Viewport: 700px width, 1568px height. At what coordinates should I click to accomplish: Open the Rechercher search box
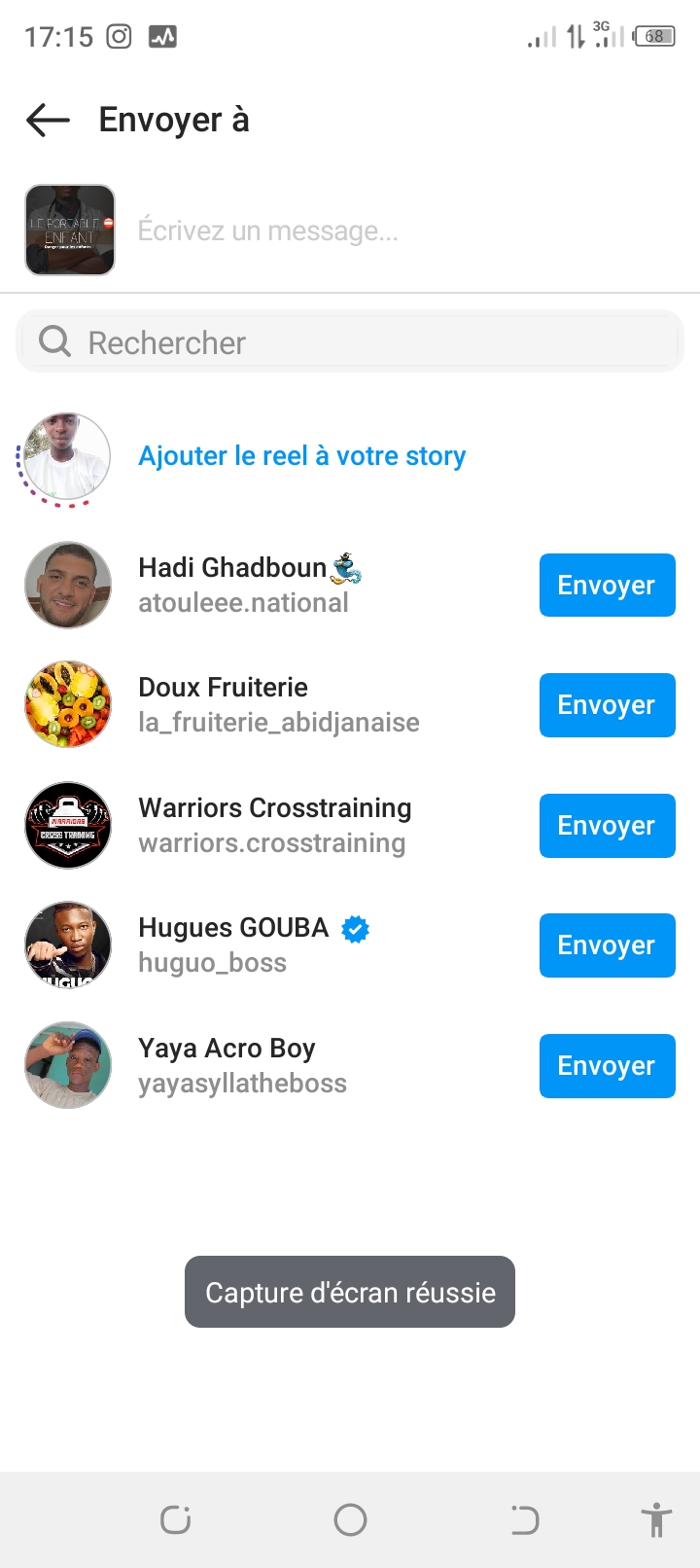pyautogui.click(x=350, y=342)
